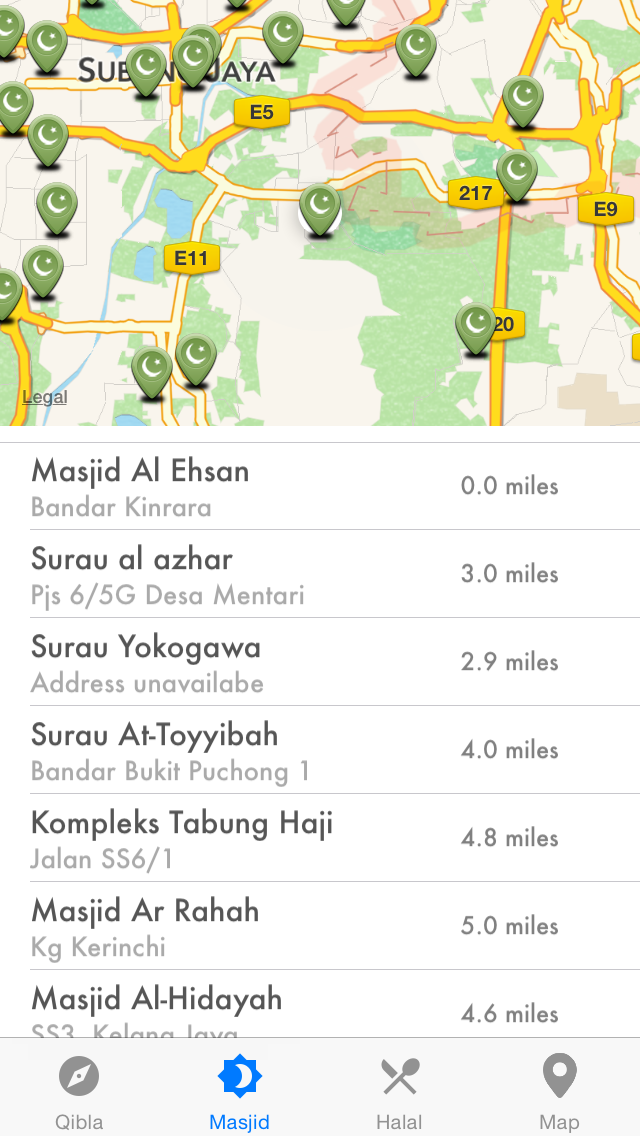The width and height of the screenshot is (640, 1136).
Task: Tap the highlighted mosque pin at map center
Action: pyautogui.click(x=320, y=211)
